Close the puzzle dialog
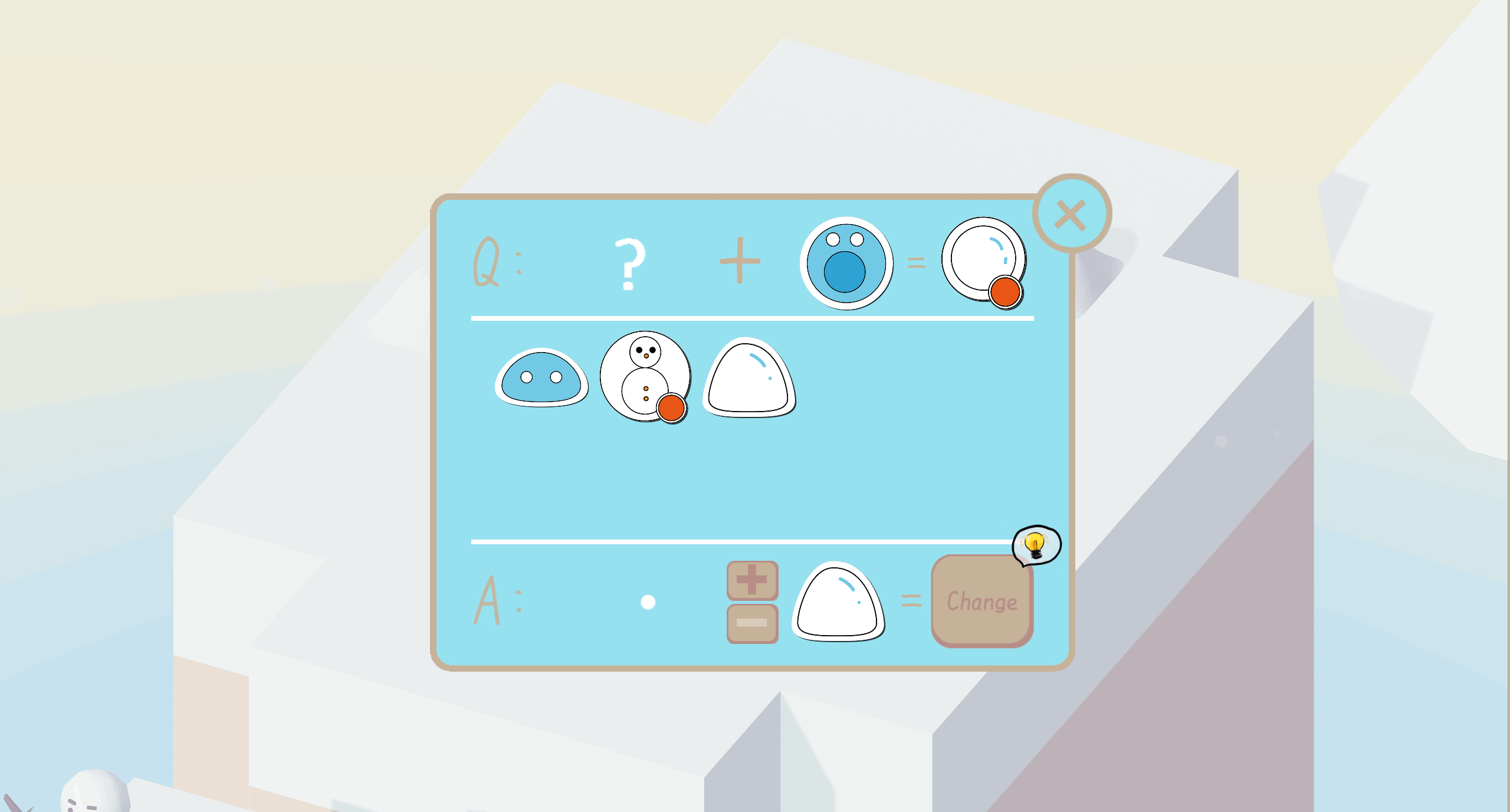Image resolution: width=1510 pixels, height=812 pixels. point(1071,214)
